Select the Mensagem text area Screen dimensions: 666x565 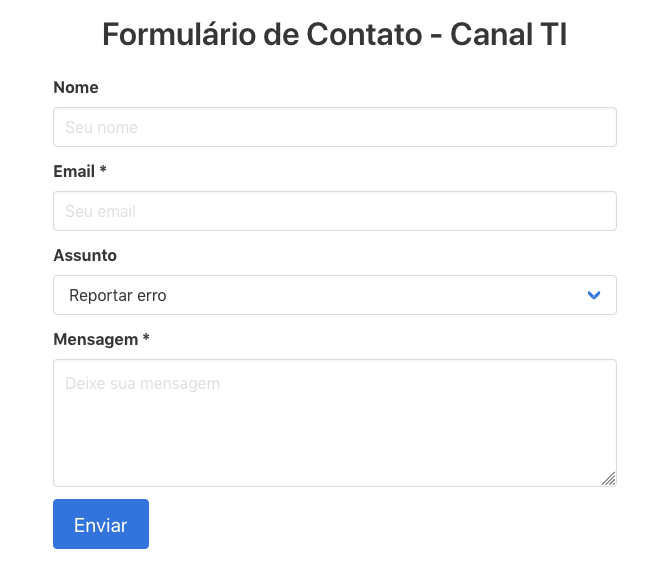point(335,423)
